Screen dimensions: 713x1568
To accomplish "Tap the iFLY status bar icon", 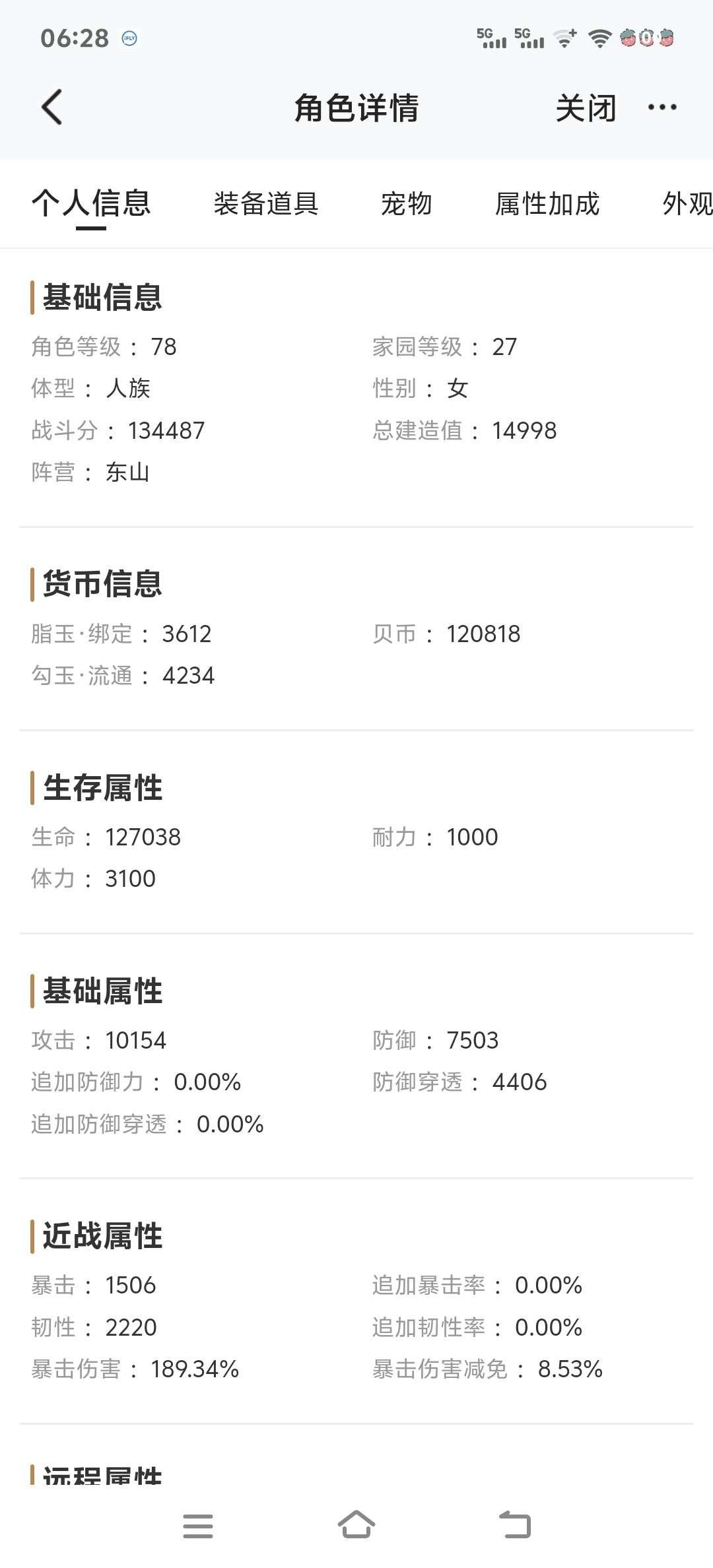I will click(x=128, y=38).
